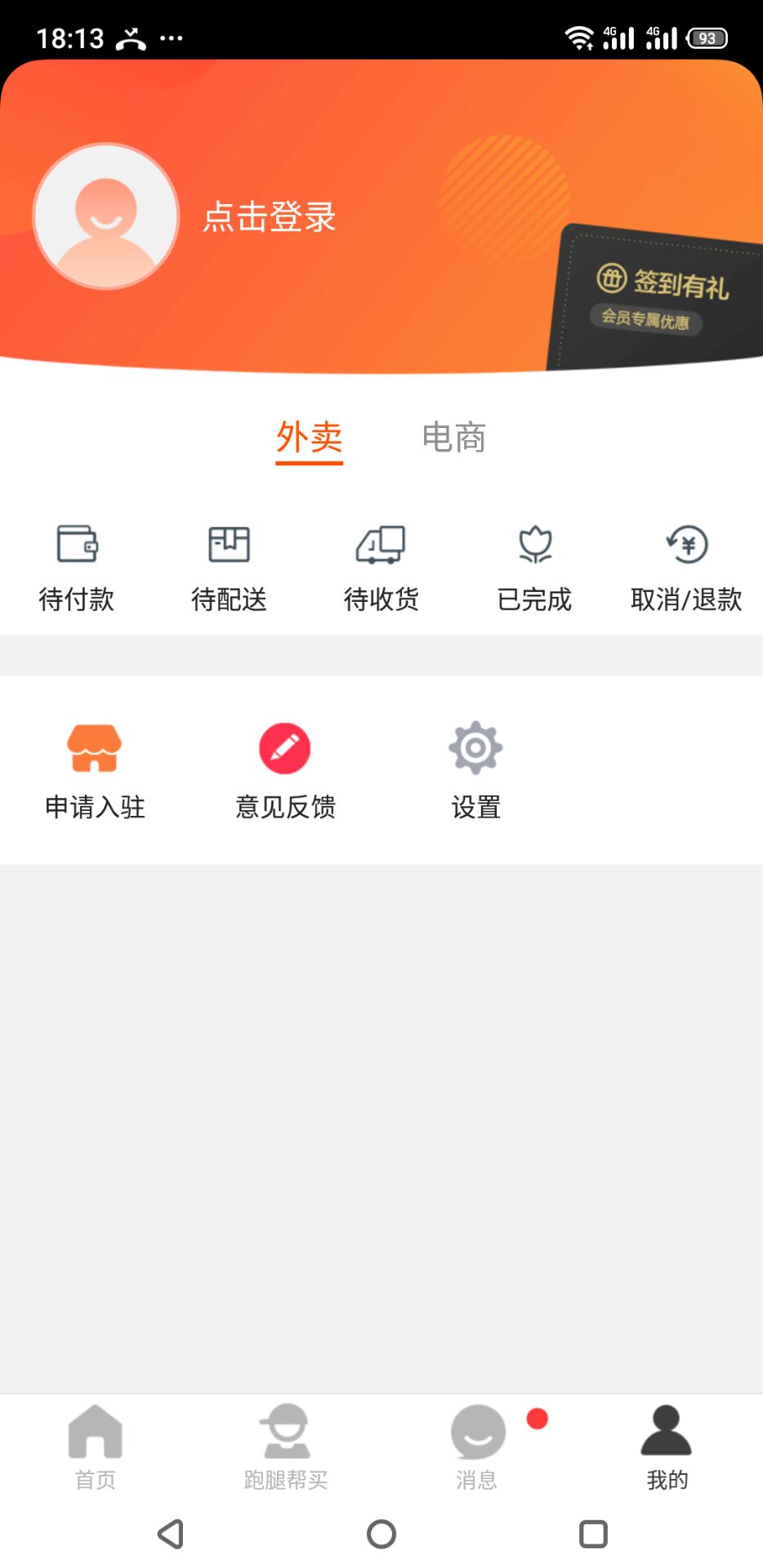Select the 外卖 tab
Image resolution: width=763 pixels, height=1568 pixels.
pyautogui.click(x=309, y=439)
